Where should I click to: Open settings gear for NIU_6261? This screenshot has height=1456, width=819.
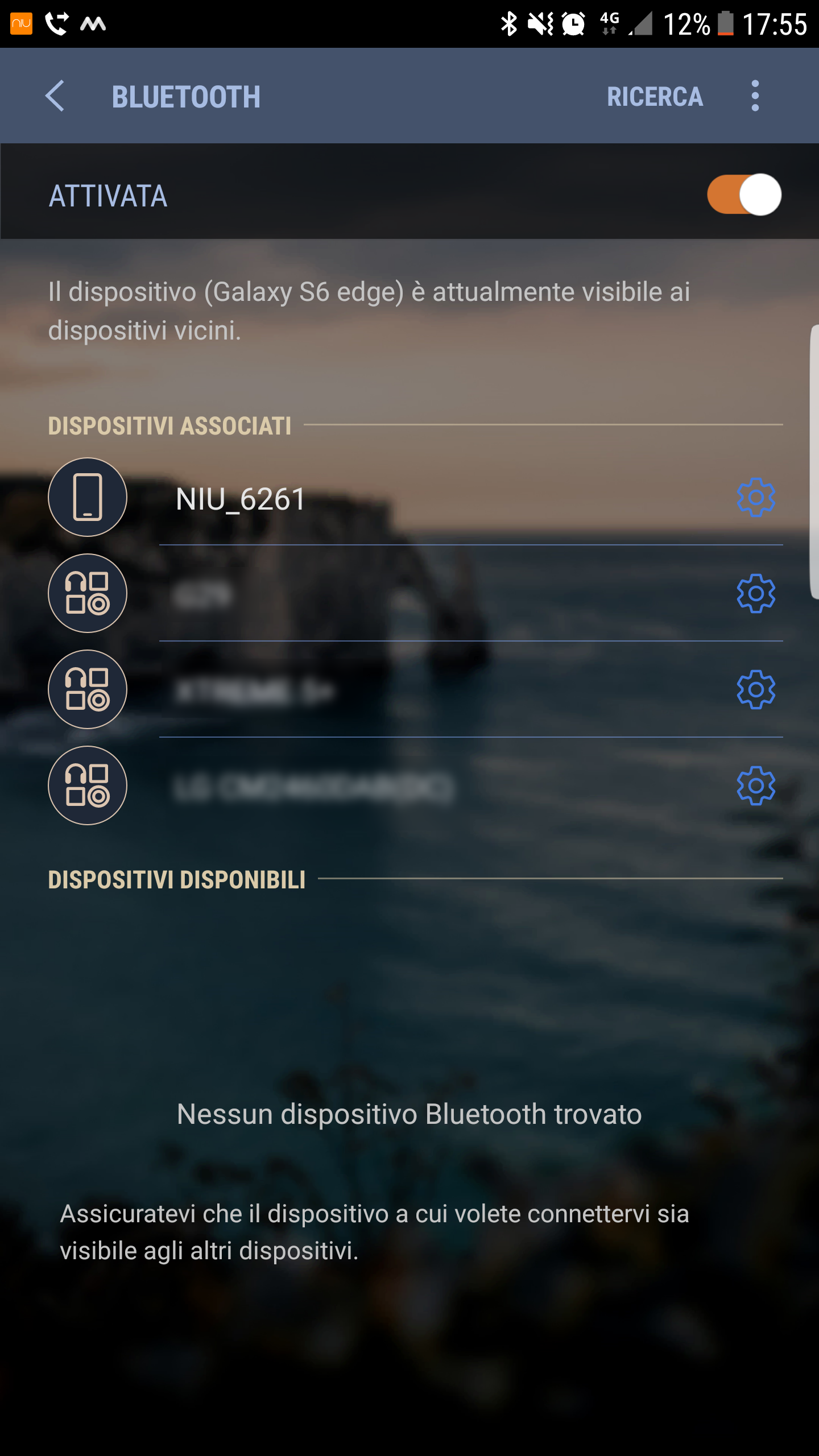click(x=755, y=498)
